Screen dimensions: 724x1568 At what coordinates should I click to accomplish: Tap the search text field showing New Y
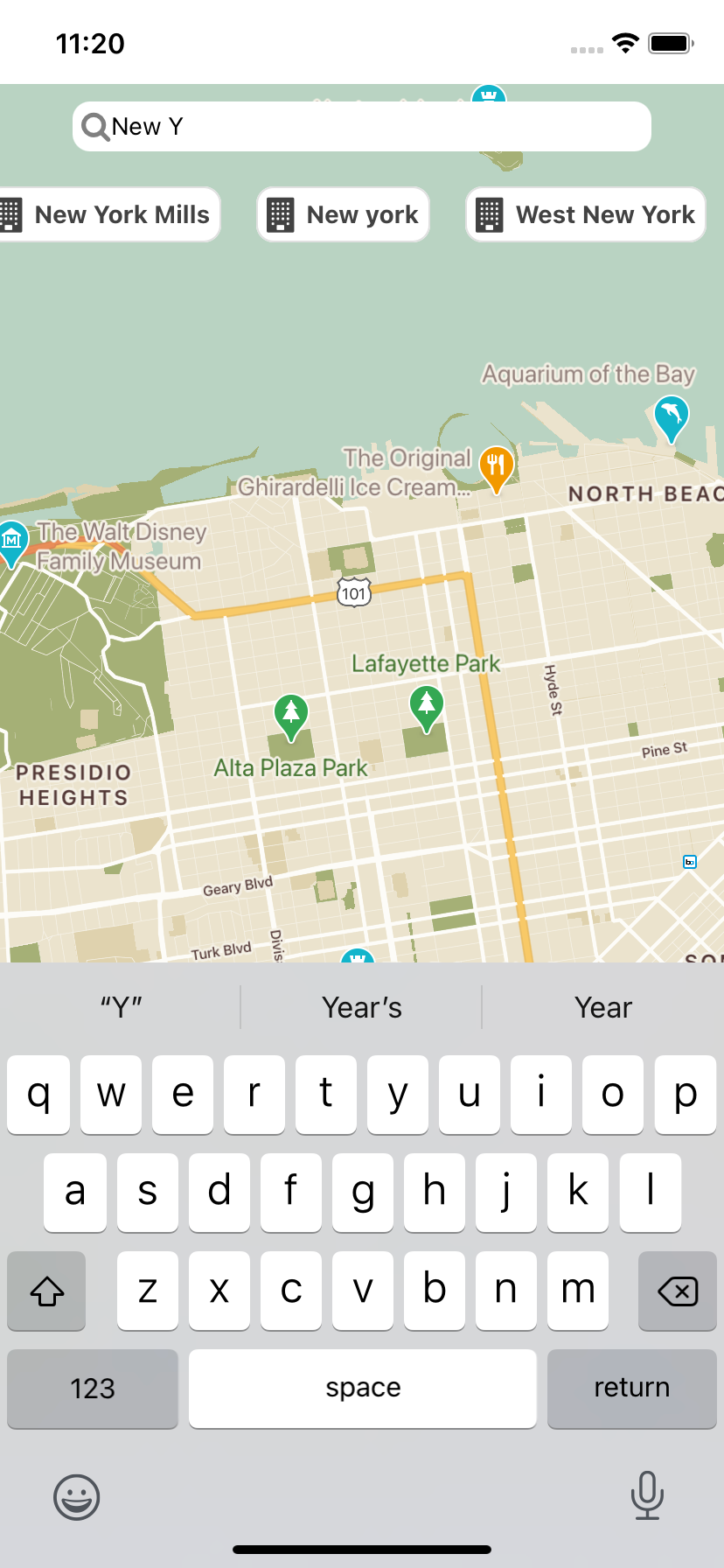(362, 126)
